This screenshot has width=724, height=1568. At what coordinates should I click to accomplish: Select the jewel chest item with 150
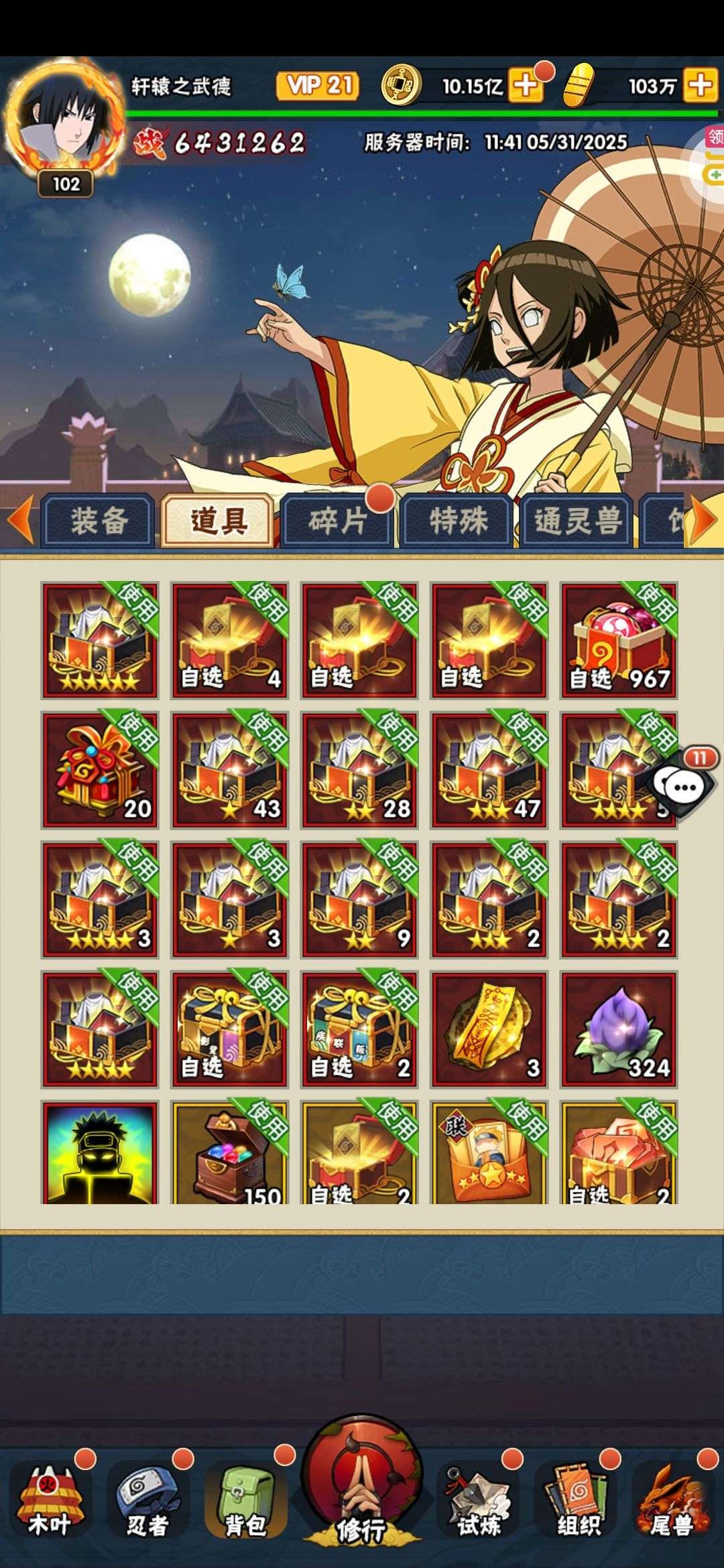click(230, 1152)
